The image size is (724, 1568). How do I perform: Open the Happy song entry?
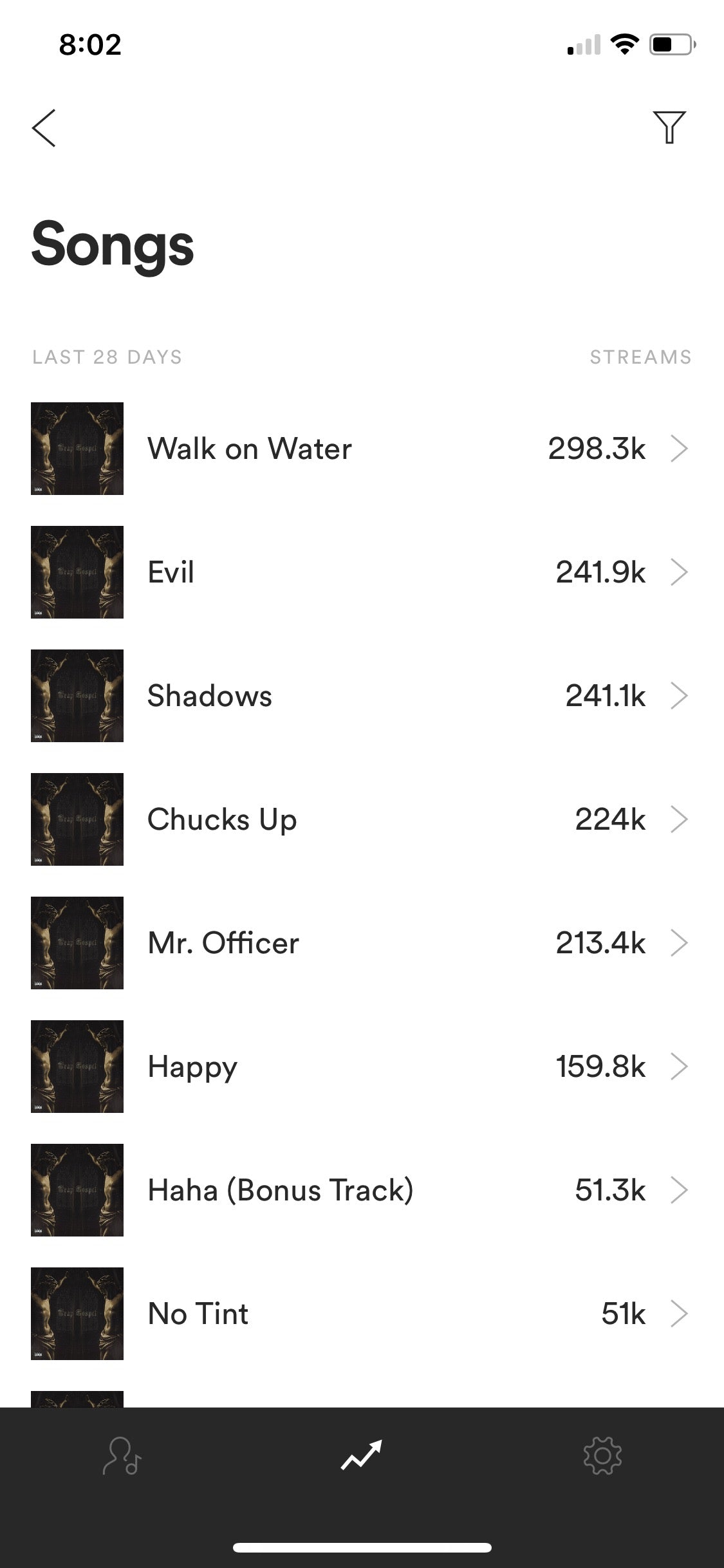tap(360, 1067)
